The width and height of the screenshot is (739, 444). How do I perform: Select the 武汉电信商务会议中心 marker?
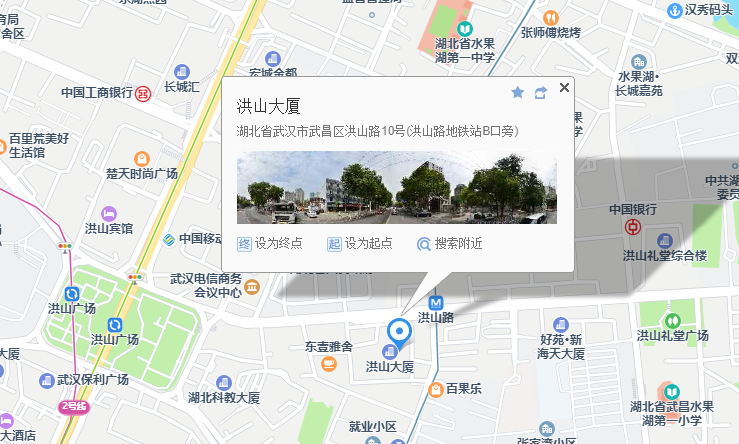point(252,287)
